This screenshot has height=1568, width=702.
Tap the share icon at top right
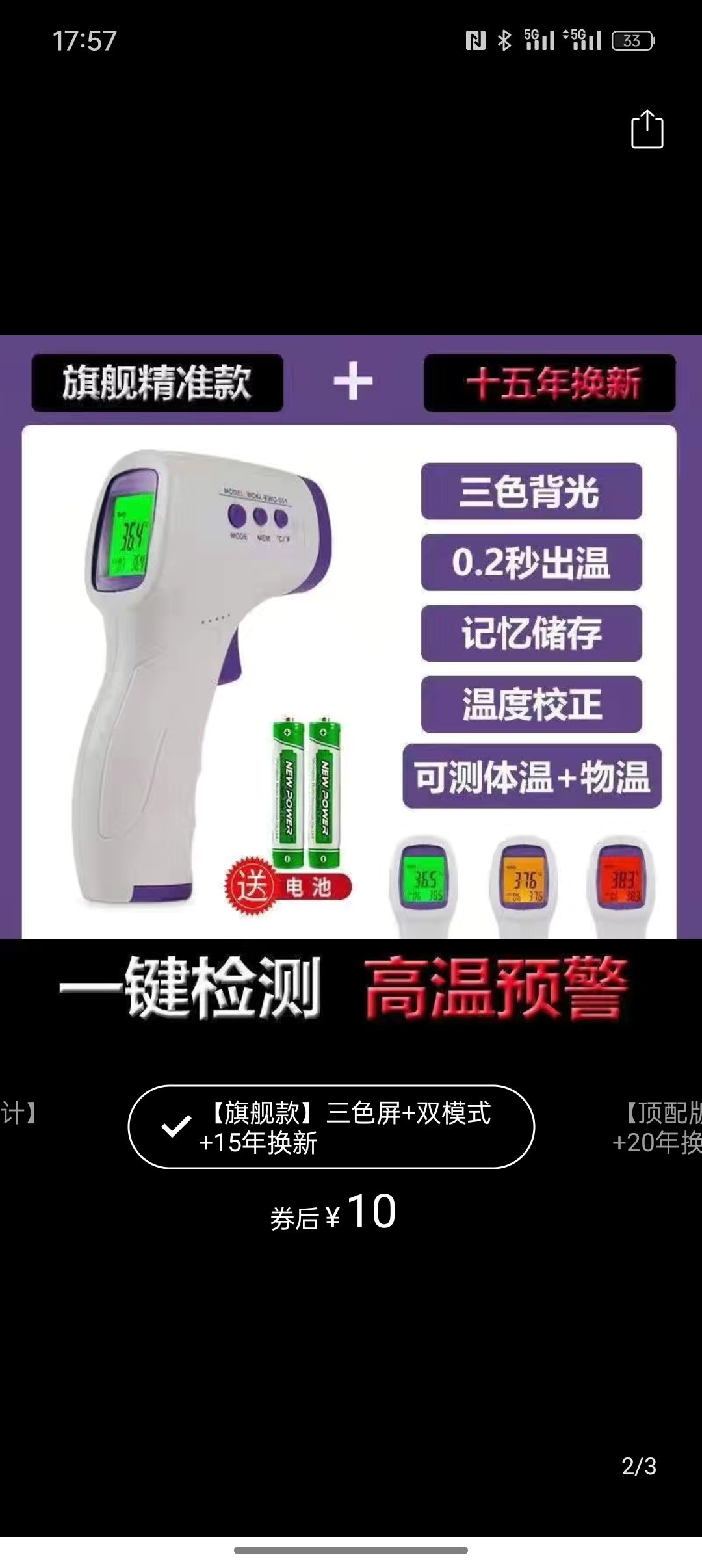coord(647,129)
